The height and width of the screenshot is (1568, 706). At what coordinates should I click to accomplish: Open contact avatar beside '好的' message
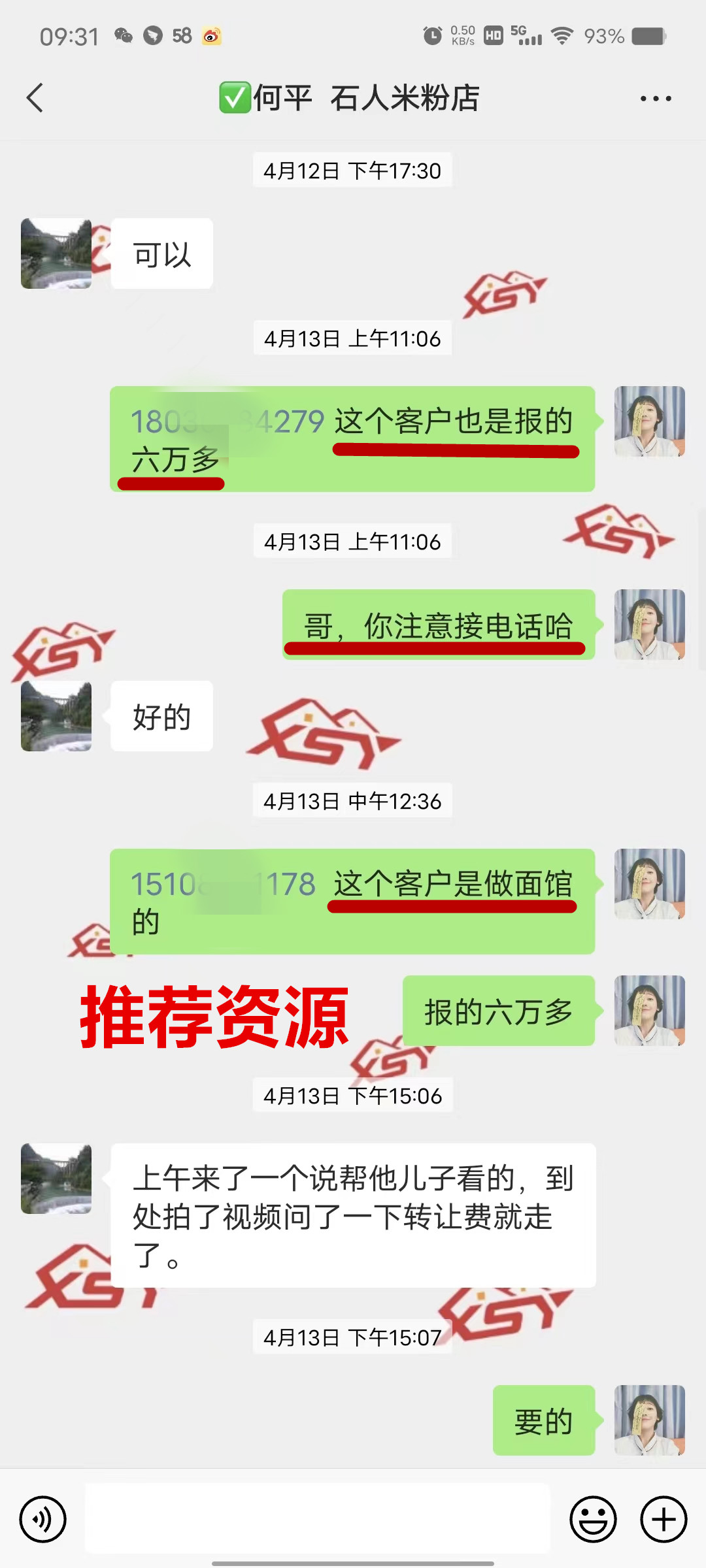pyautogui.click(x=56, y=716)
